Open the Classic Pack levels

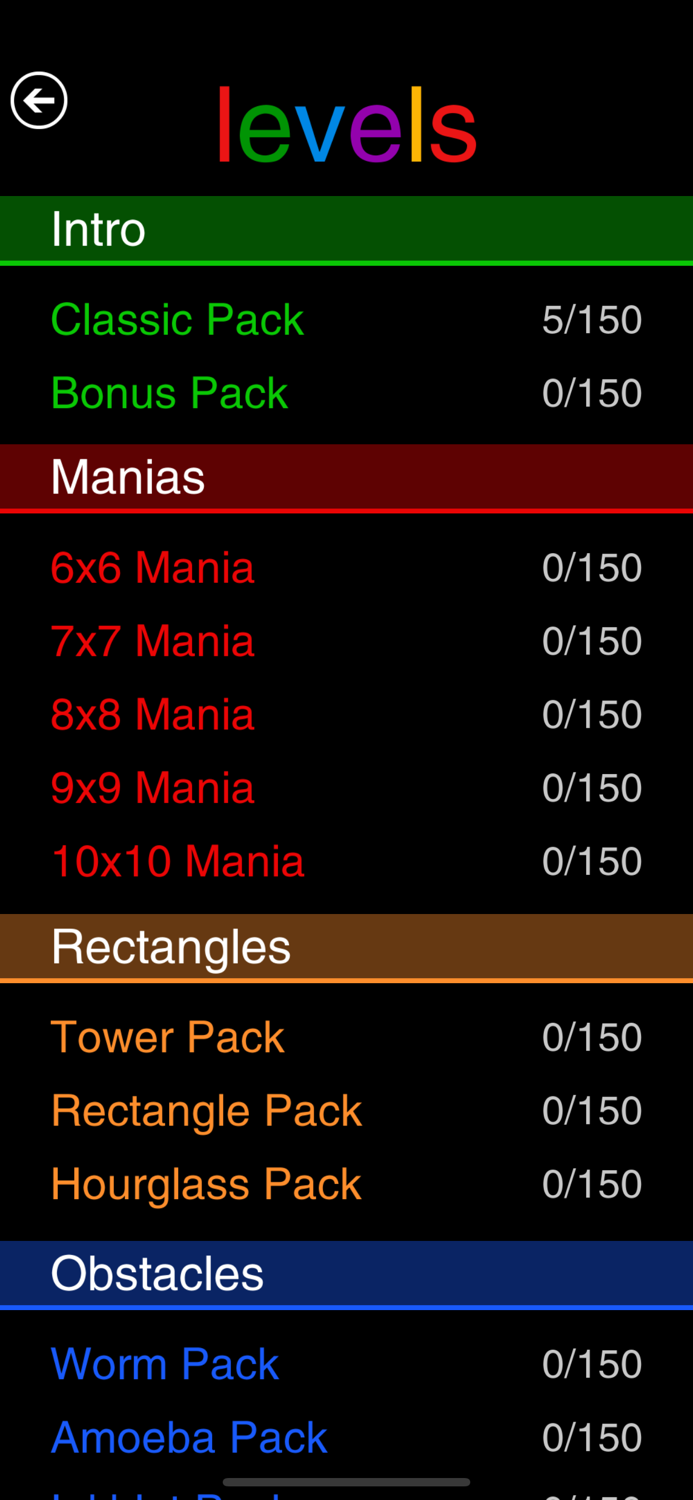[178, 320]
